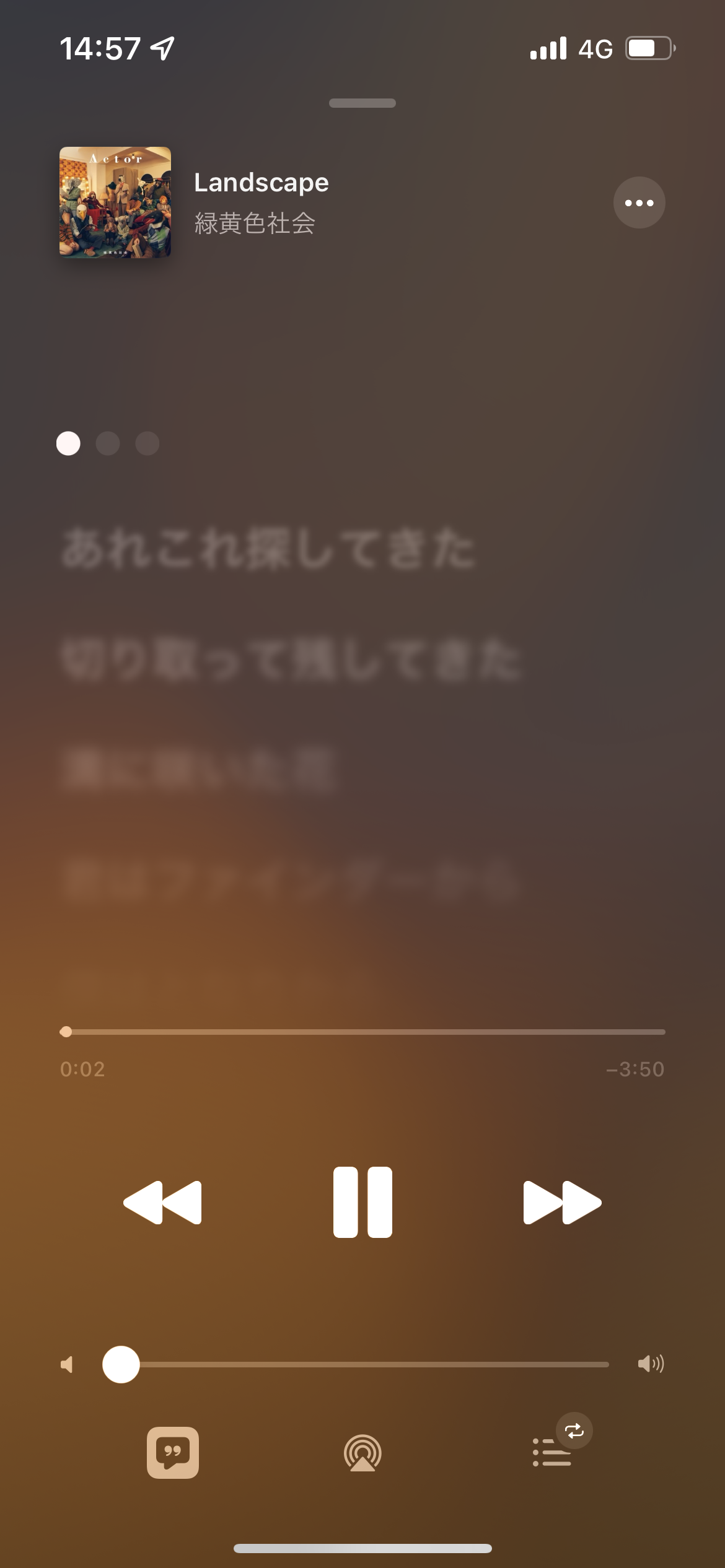The height and width of the screenshot is (1568, 725).
Task: Show the Up Next queue
Action: click(552, 1452)
